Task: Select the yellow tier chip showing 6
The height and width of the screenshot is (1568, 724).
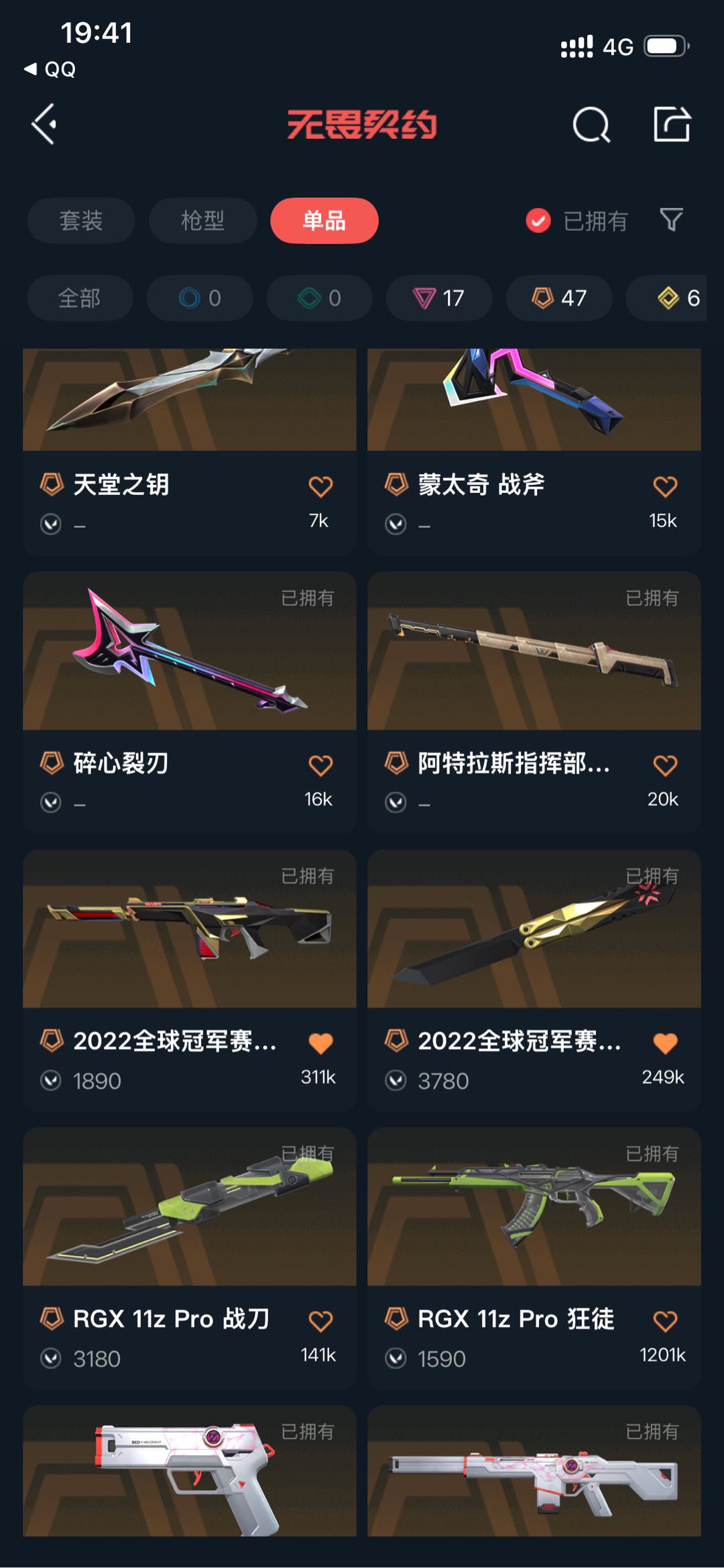Action: [x=667, y=298]
